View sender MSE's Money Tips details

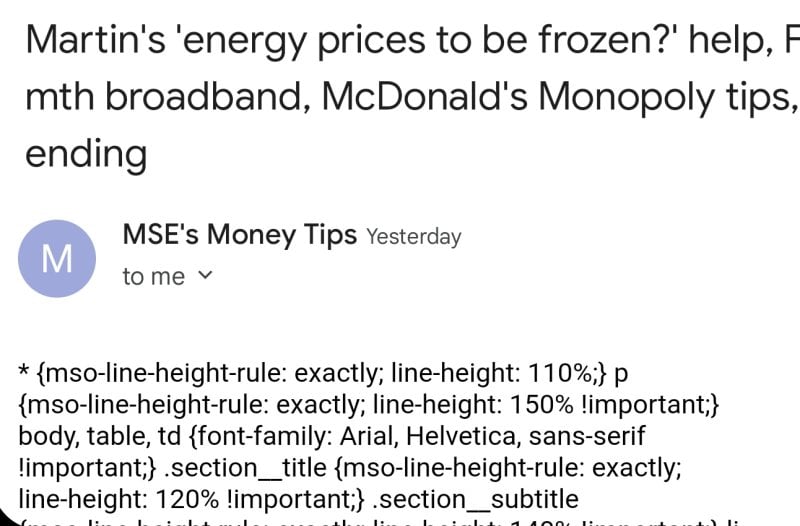coord(239,235)
